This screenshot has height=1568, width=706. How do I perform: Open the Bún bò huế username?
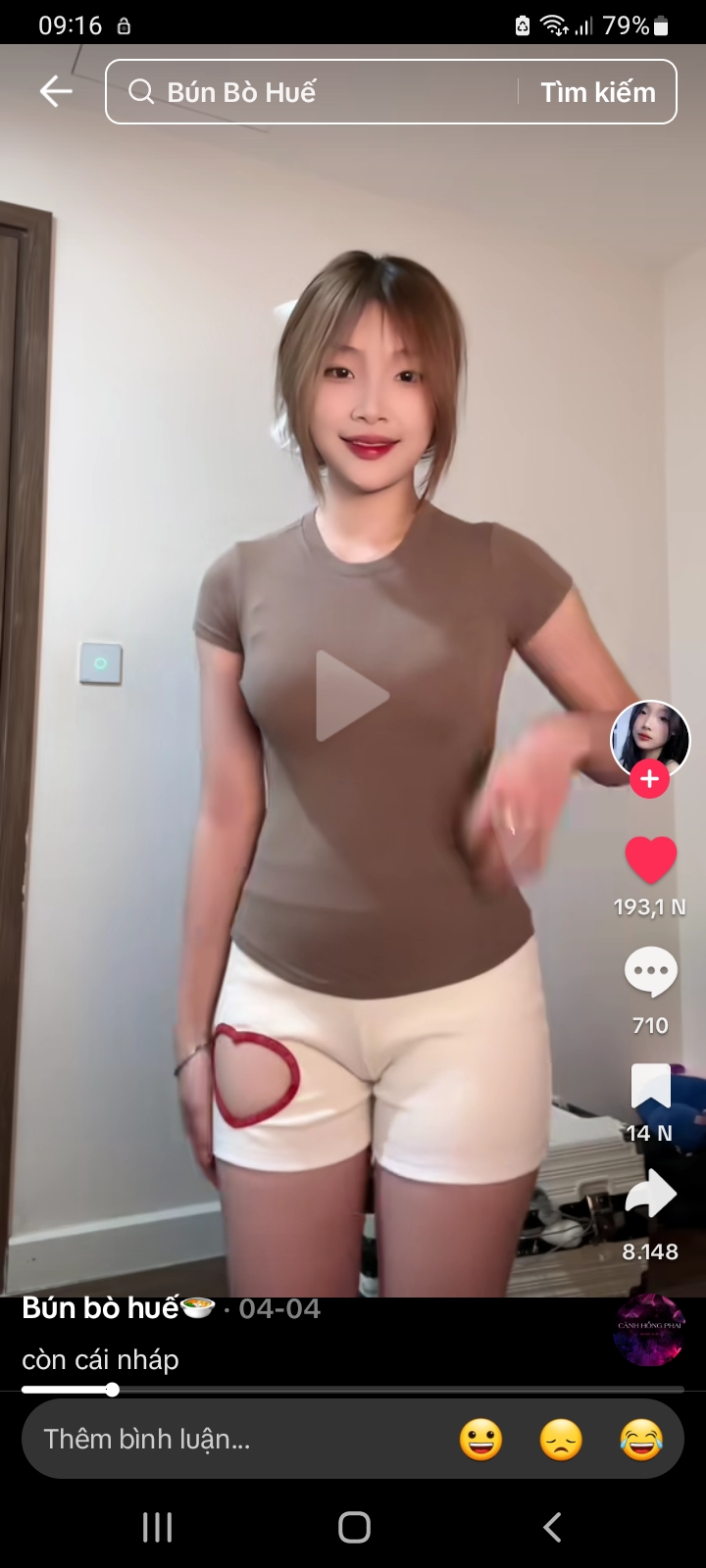(x=100, y=1308)
